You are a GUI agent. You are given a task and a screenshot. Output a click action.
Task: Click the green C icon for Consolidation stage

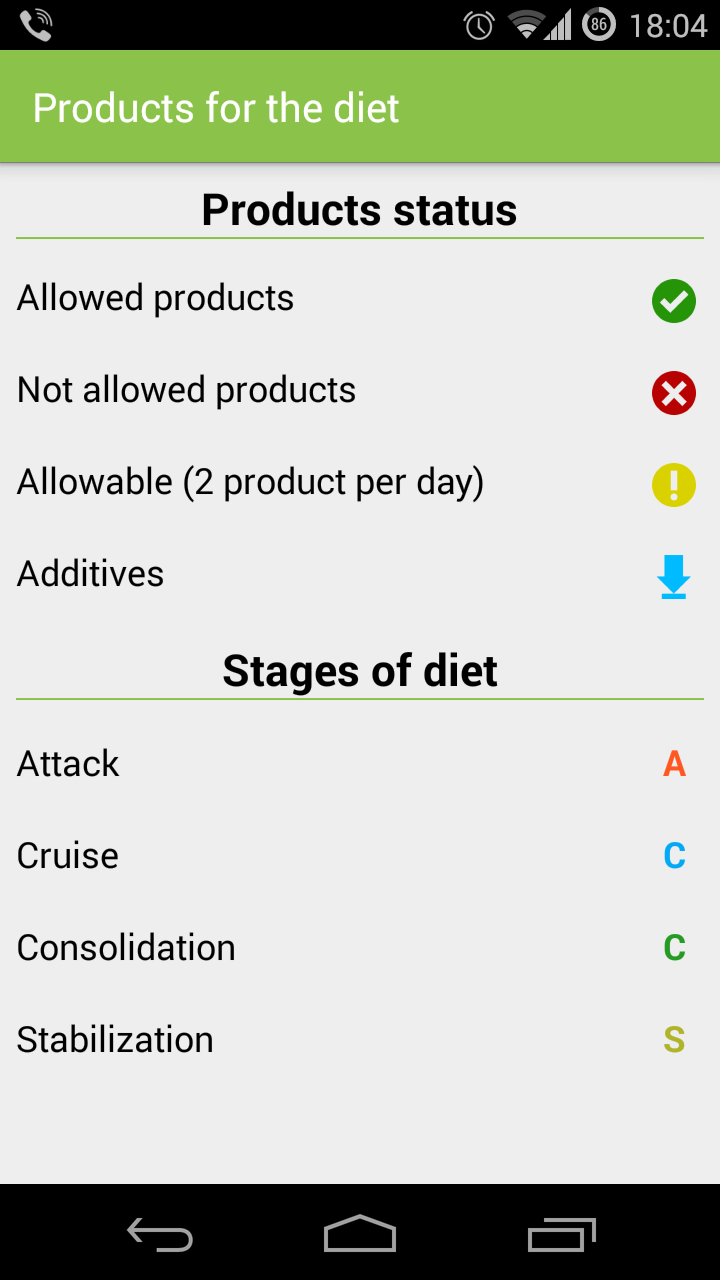[x=673, y=947]
